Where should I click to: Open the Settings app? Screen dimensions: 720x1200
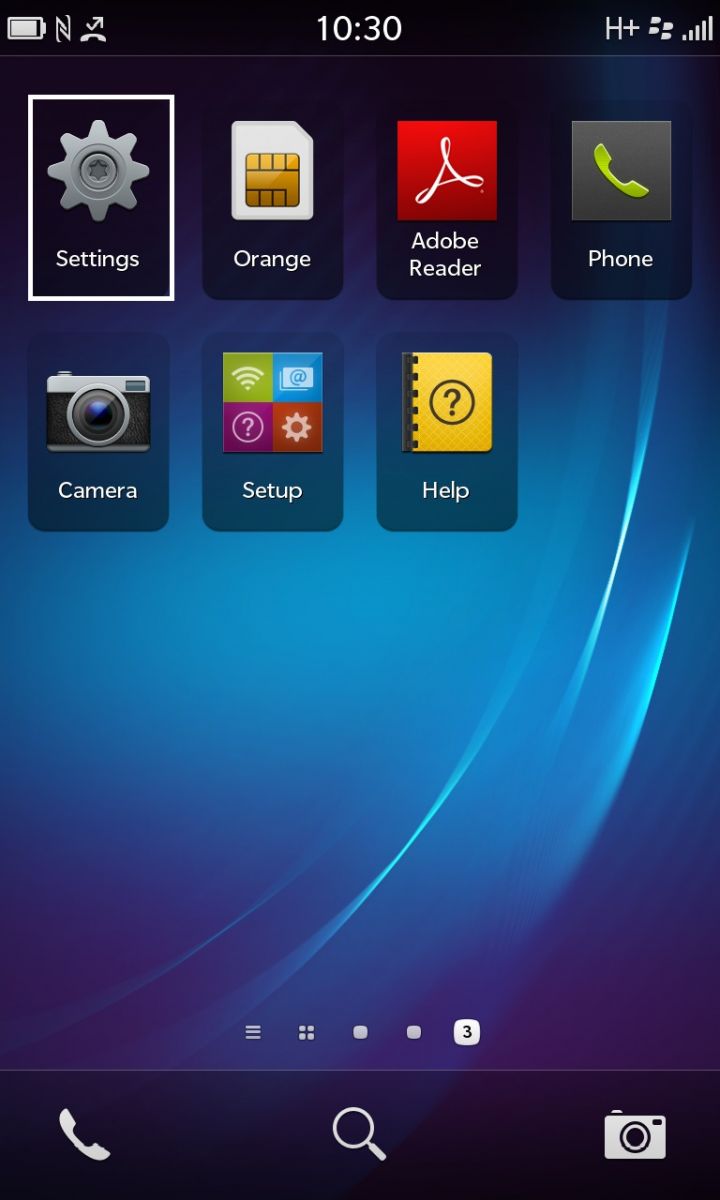(100, 197)
